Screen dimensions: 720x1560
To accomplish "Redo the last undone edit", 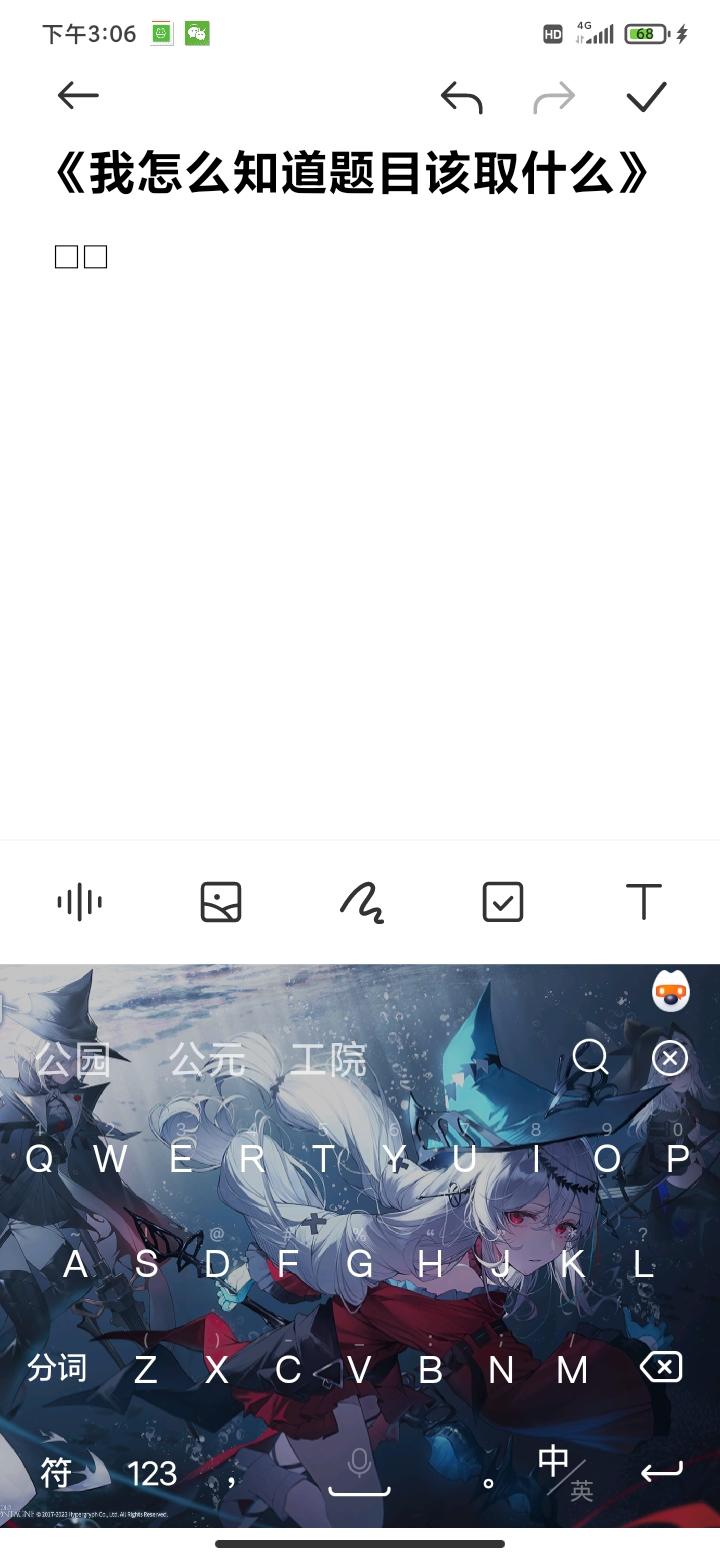I will (553, 95).
